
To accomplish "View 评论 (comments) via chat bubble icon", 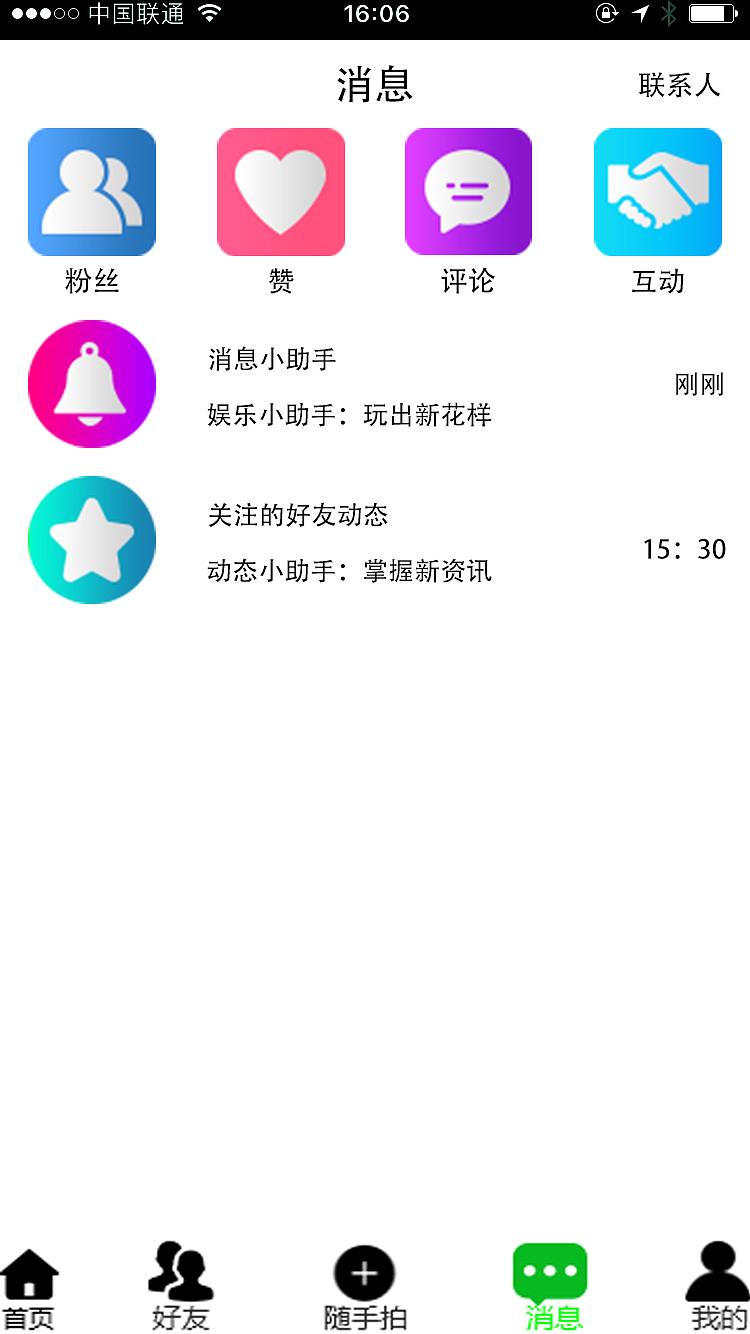I will 468,191.
